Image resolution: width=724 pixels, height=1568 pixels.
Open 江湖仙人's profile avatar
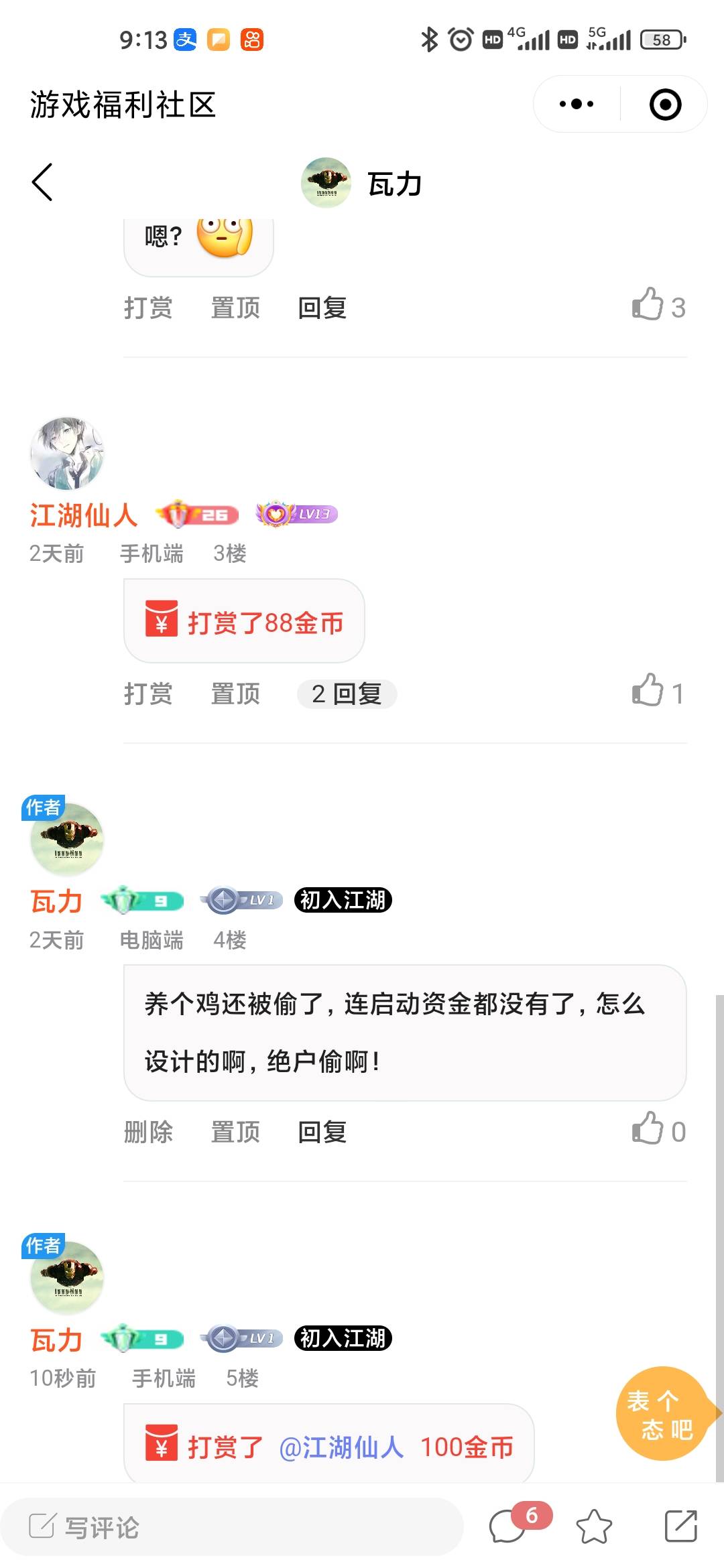click(67, 454)
